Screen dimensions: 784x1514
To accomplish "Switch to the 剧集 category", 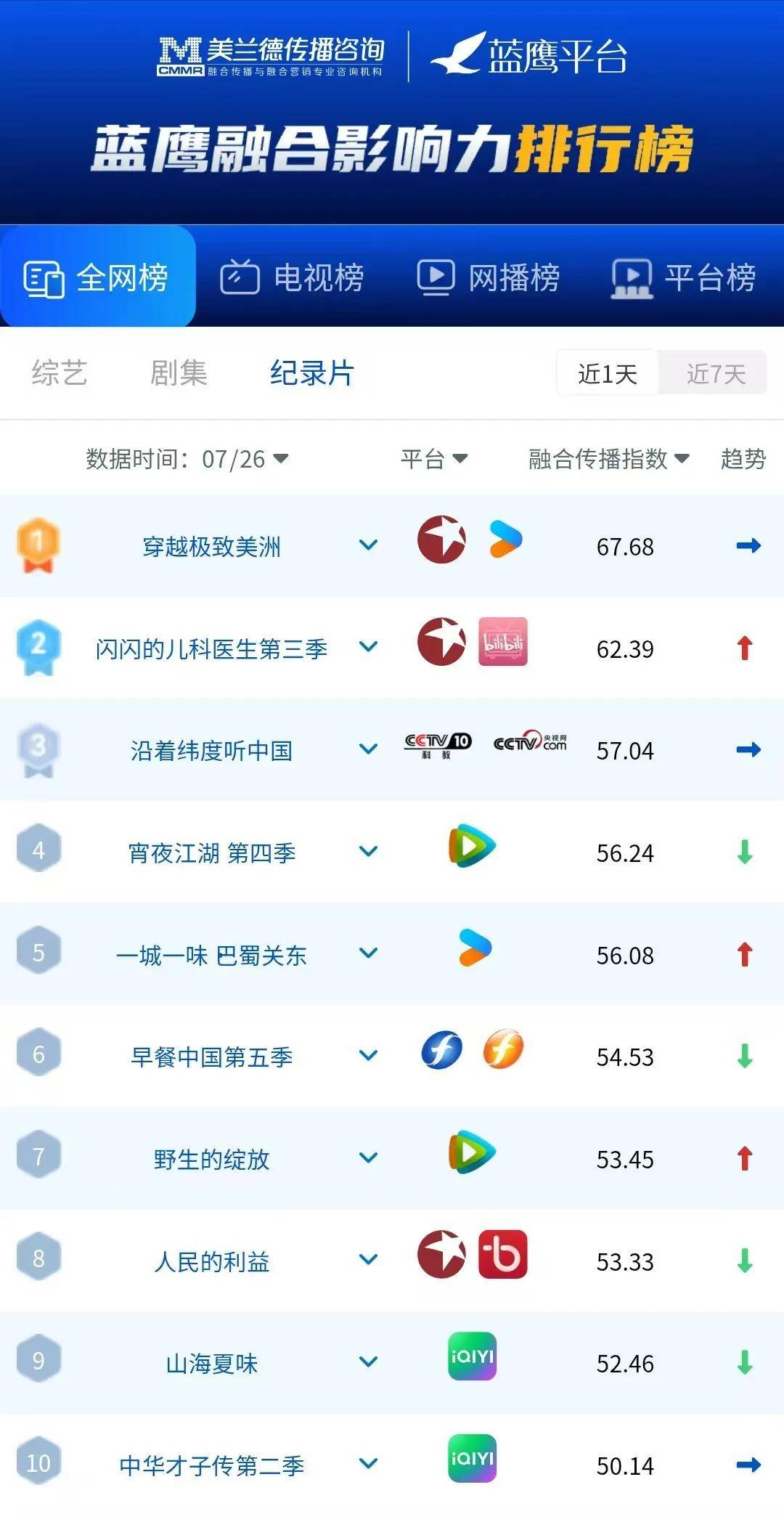I will click(x=179, y=373).
